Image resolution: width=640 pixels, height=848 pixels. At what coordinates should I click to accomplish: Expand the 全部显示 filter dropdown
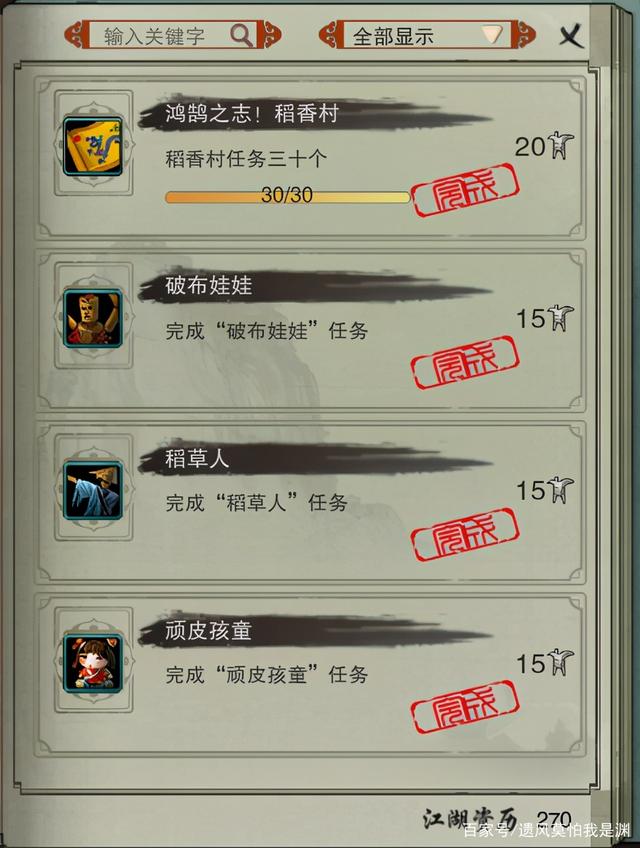click(491, 36)
